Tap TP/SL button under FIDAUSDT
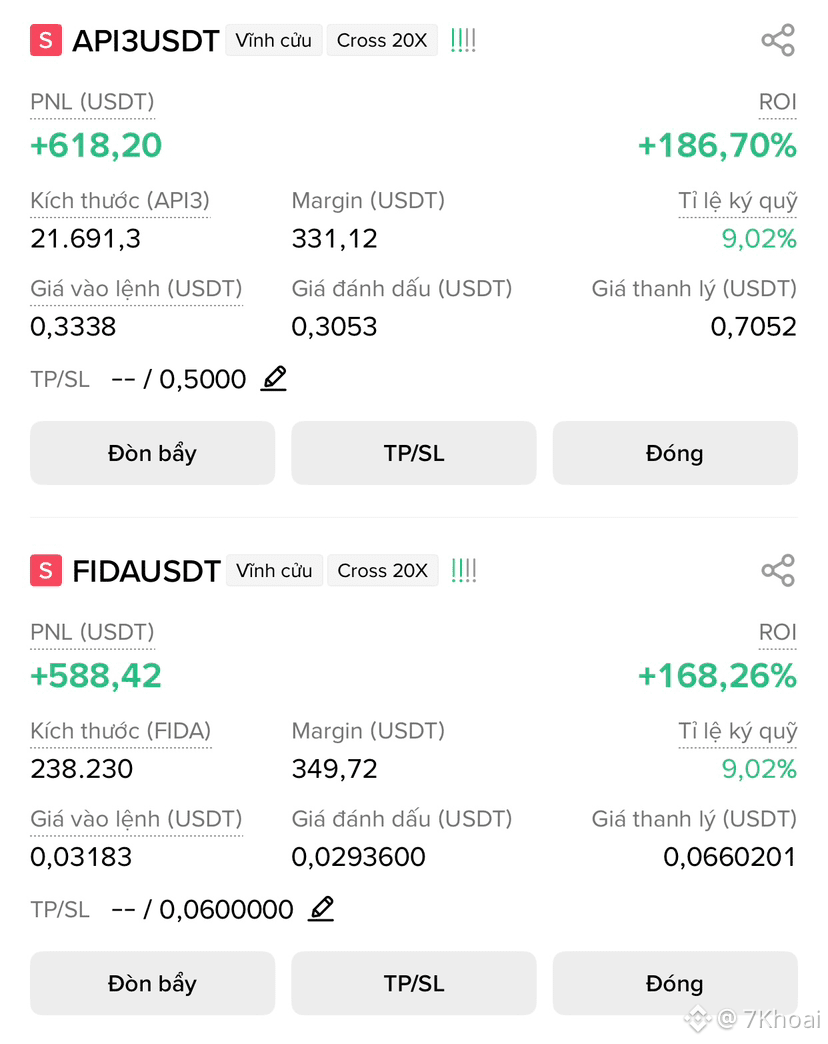The width and height of the screenshot is (828, 1044). pos(413,983)
